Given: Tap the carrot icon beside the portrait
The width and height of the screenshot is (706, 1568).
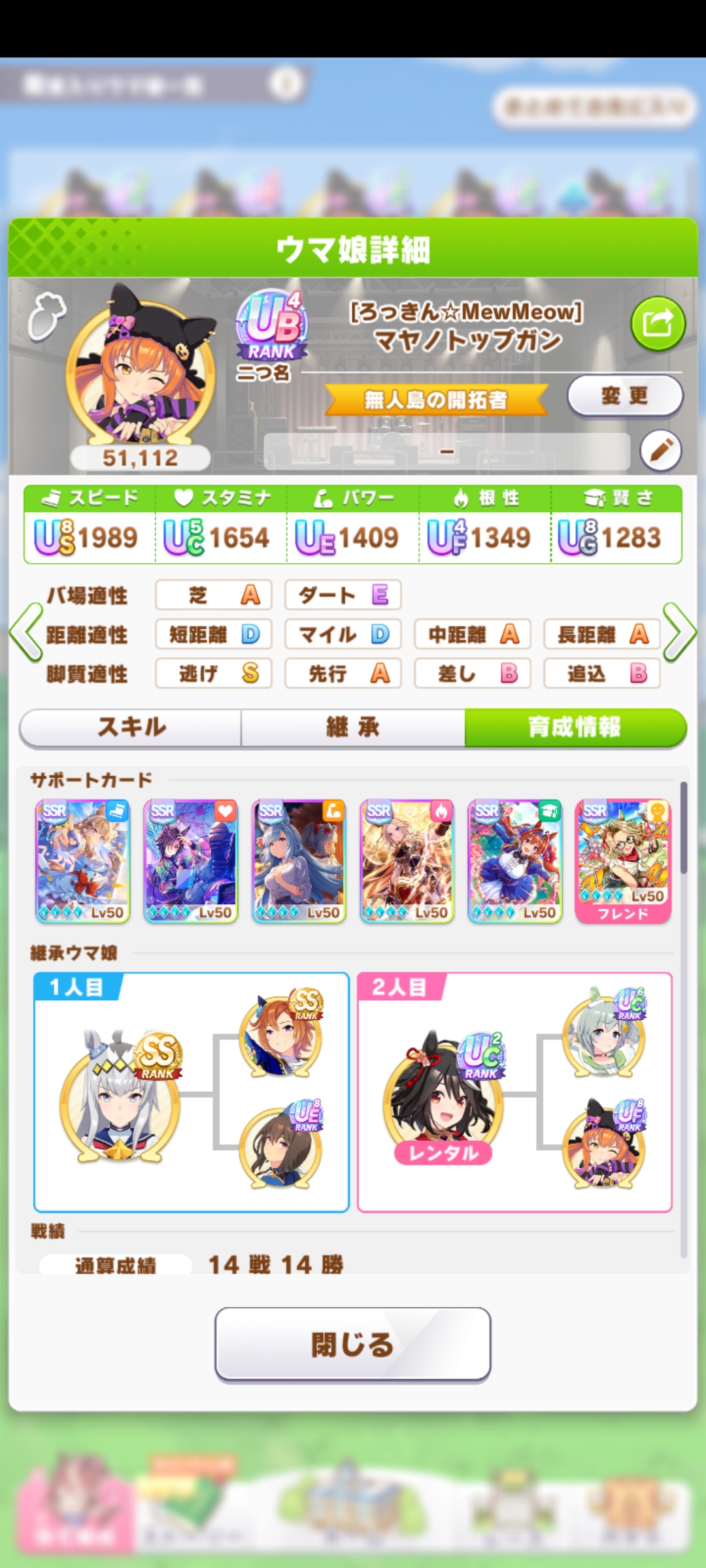Looking at the screenshot, I should pos(47,316).
